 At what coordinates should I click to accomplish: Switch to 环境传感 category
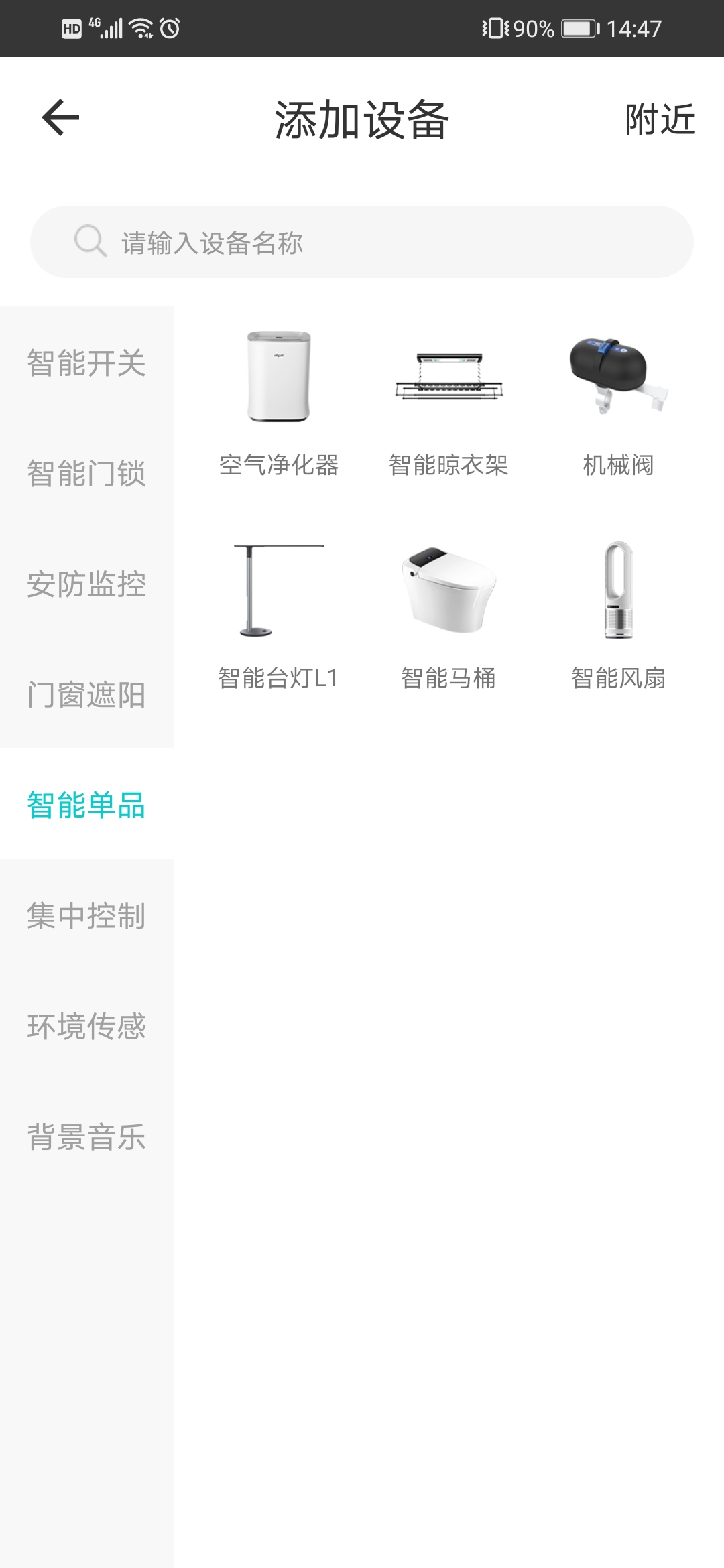86,1026
